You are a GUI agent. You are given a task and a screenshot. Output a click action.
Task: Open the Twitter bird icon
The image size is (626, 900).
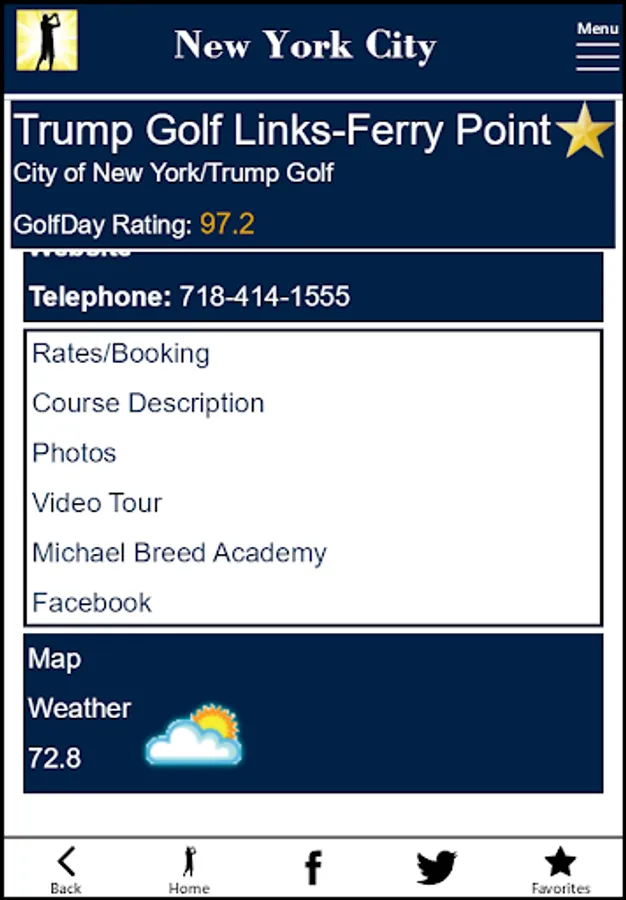point(436,867)
